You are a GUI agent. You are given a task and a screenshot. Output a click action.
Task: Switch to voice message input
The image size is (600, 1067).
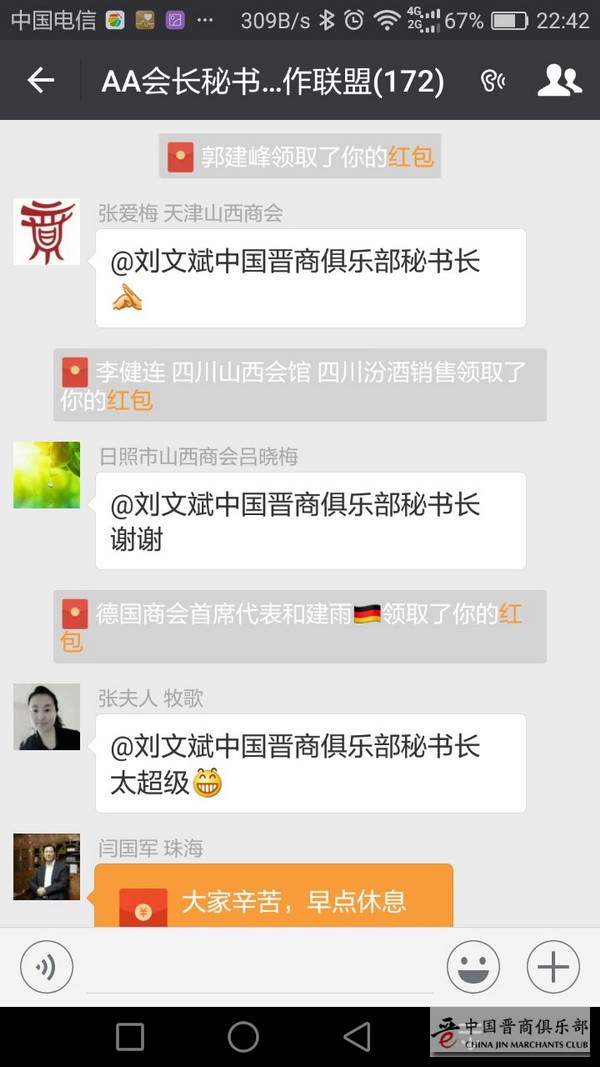click(46, 967)
